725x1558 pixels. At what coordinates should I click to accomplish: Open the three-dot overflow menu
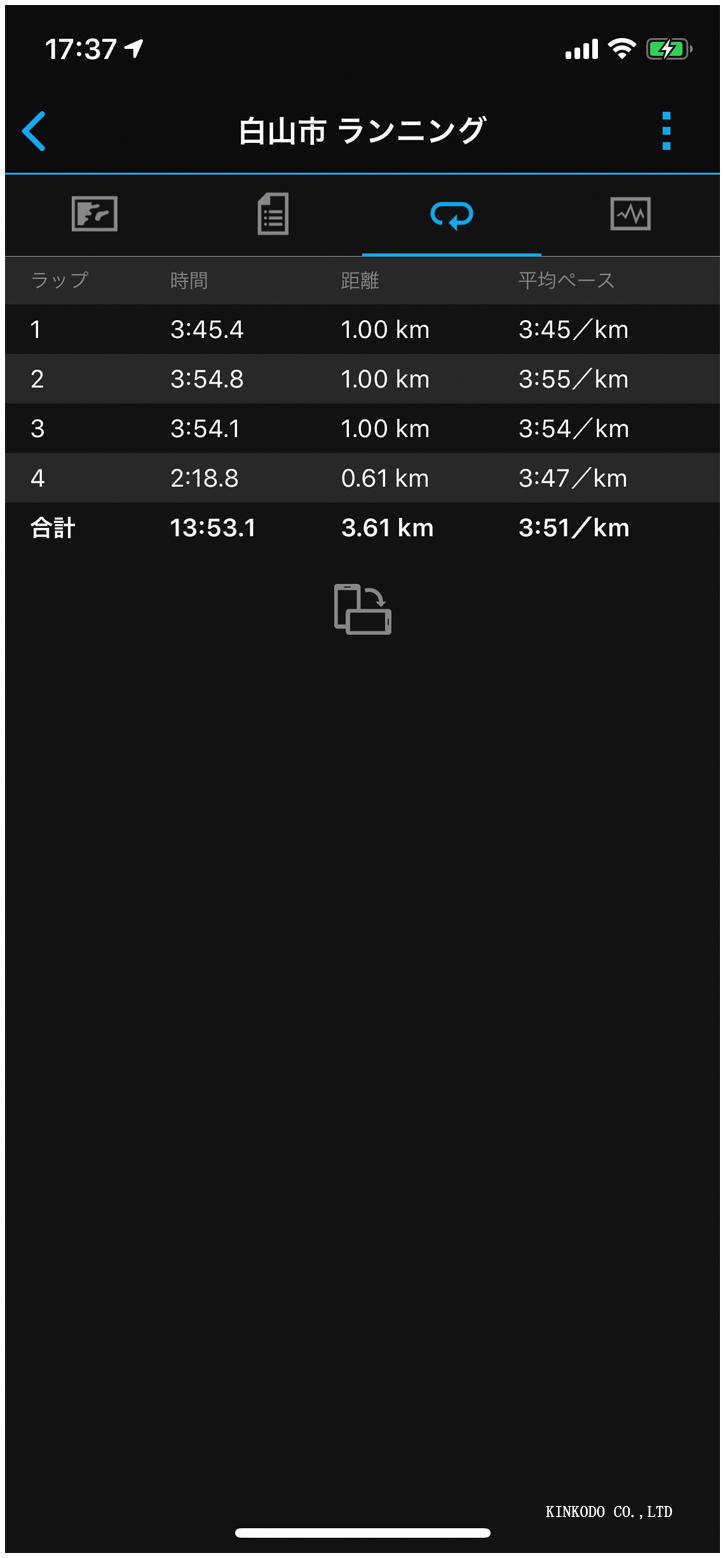coord(666,131)
